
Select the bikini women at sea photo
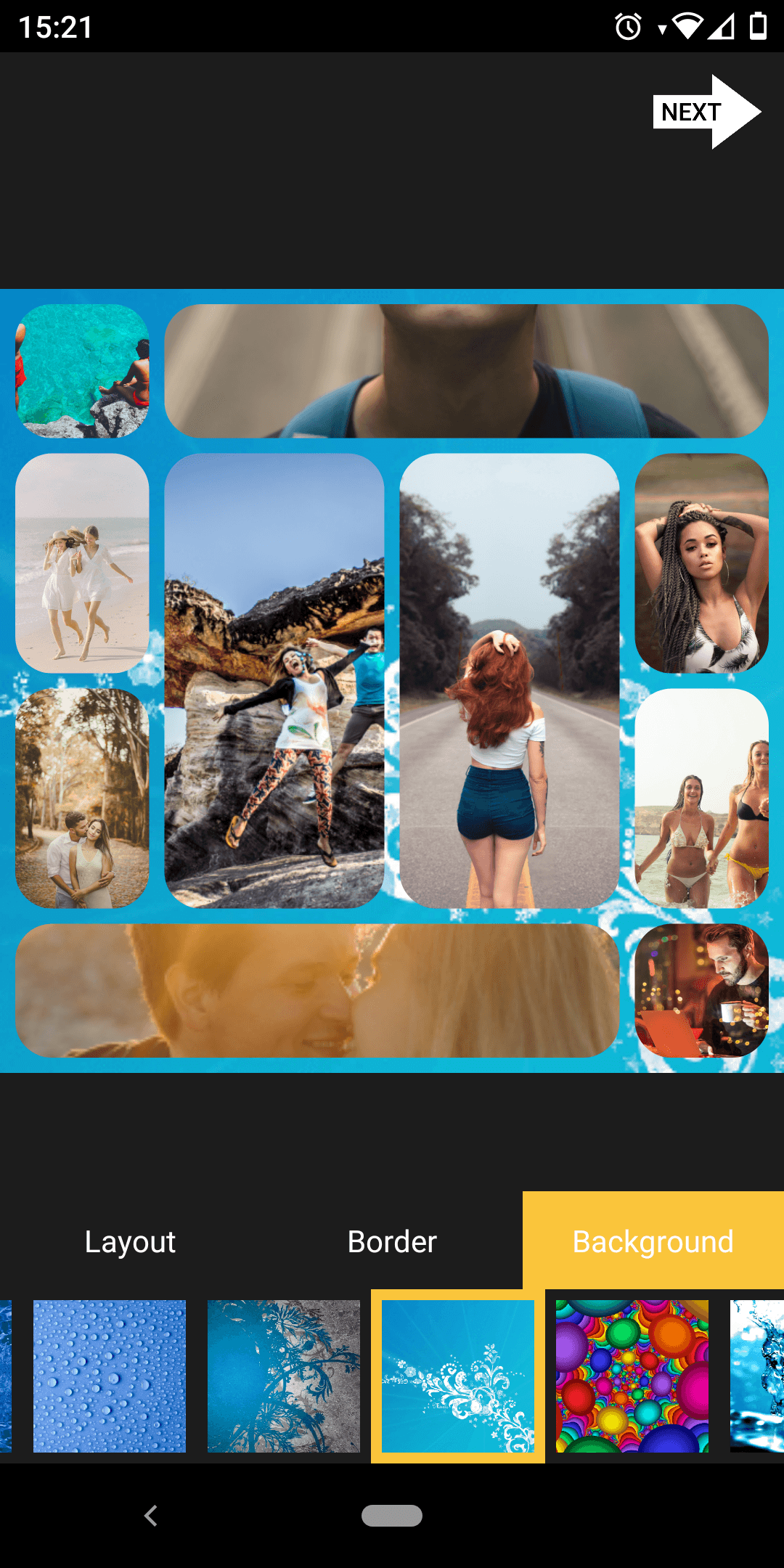701,799
